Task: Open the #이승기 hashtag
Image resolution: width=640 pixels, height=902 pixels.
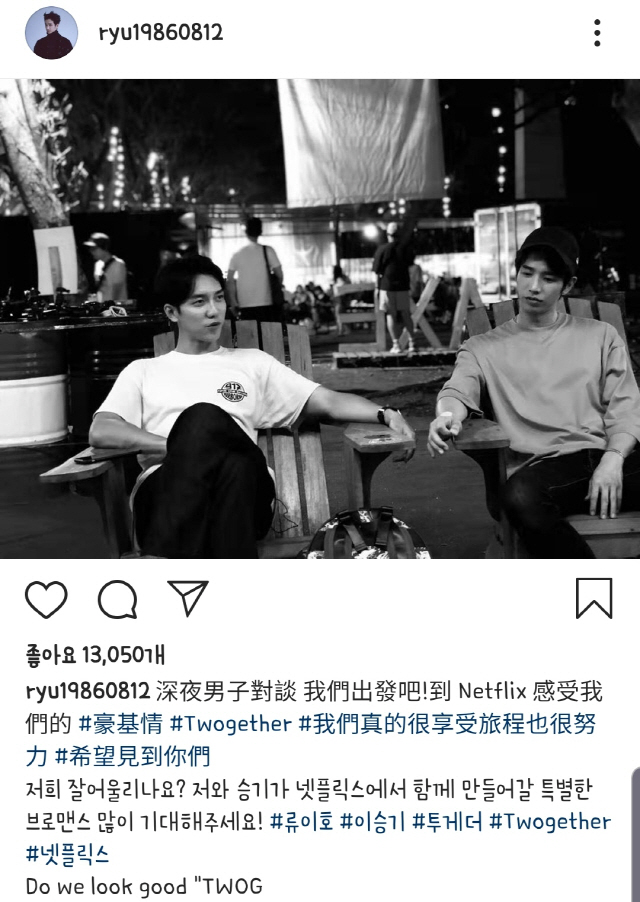Action: (x=374, y=822)
